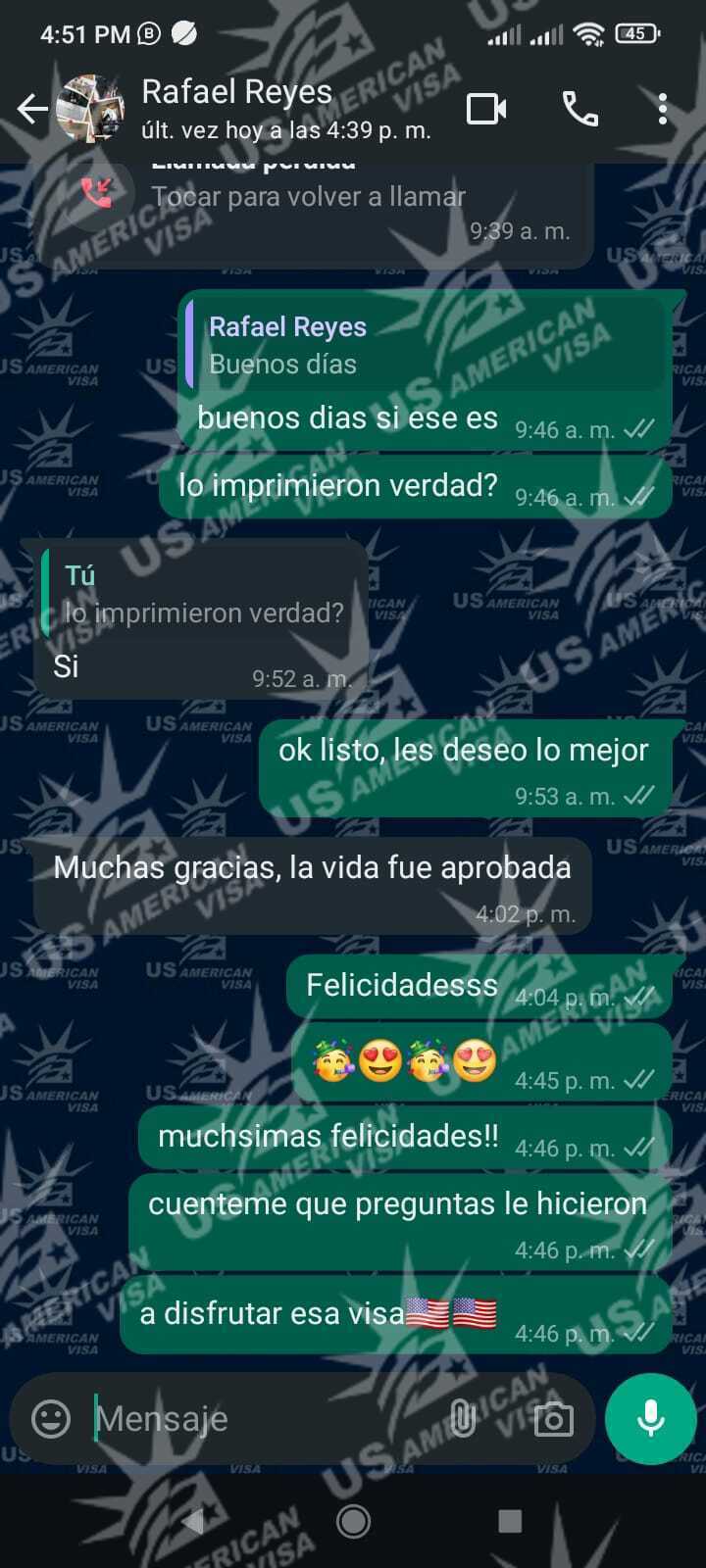Focus the Mensaje text field
706x1568 pixels.
(x=265, y=1418)
